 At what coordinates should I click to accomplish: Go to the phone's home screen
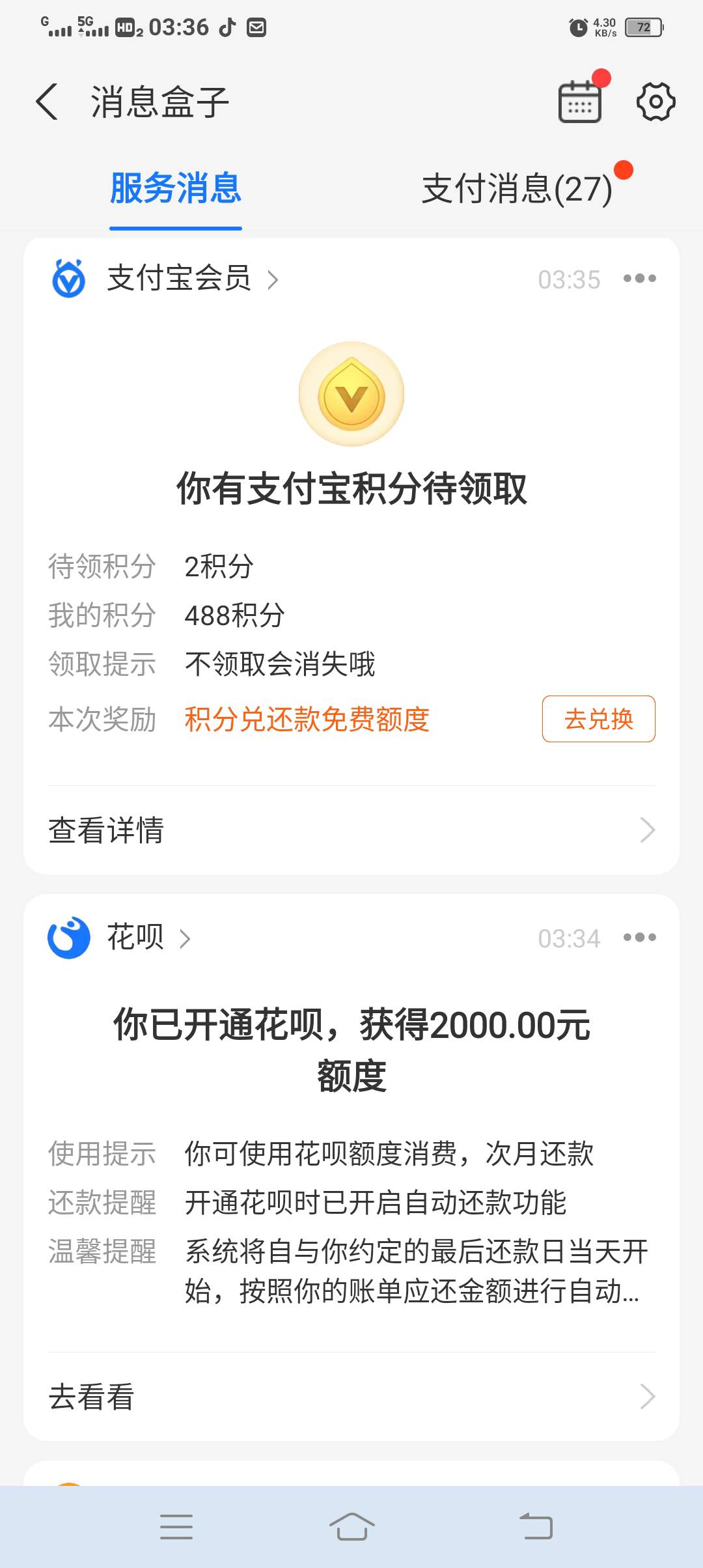click(x=351, y=1526)
